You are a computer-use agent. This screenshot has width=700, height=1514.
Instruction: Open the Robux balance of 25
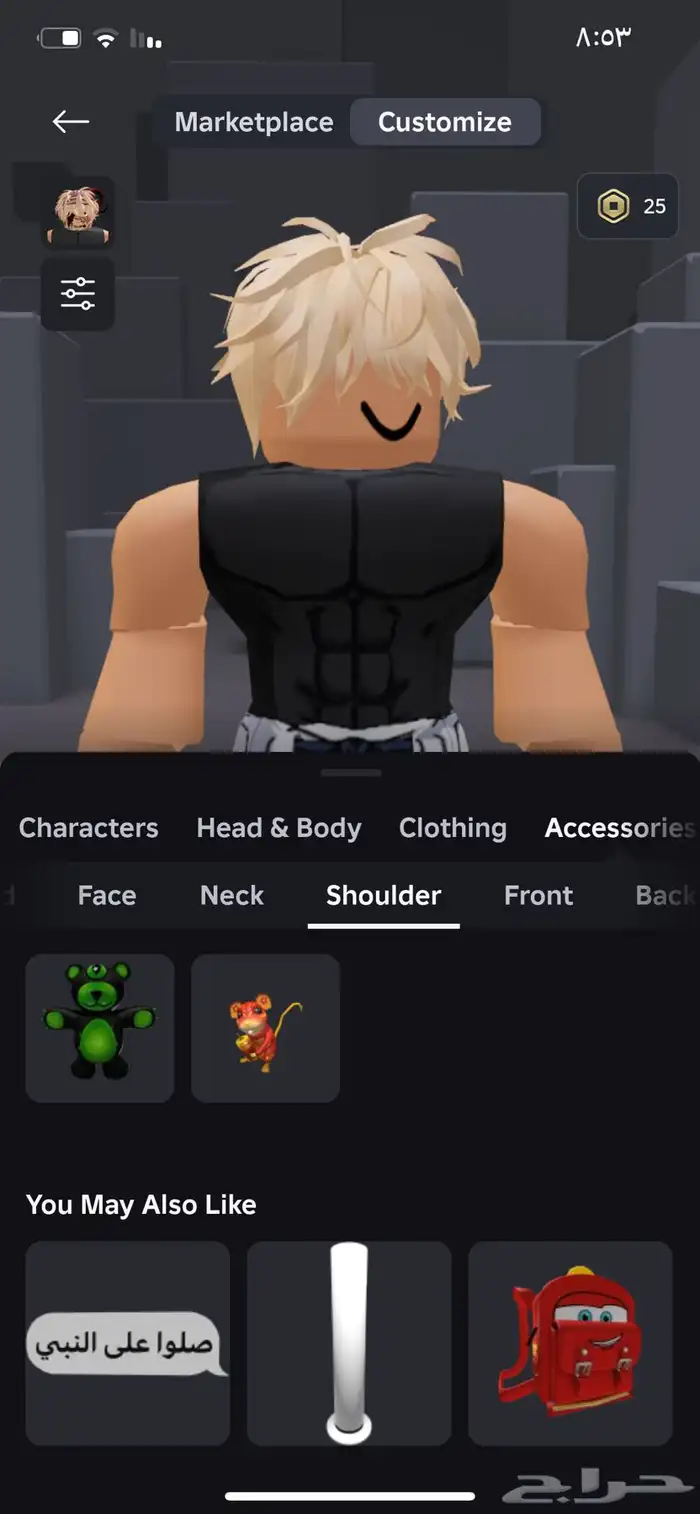(x=629, y=206)
